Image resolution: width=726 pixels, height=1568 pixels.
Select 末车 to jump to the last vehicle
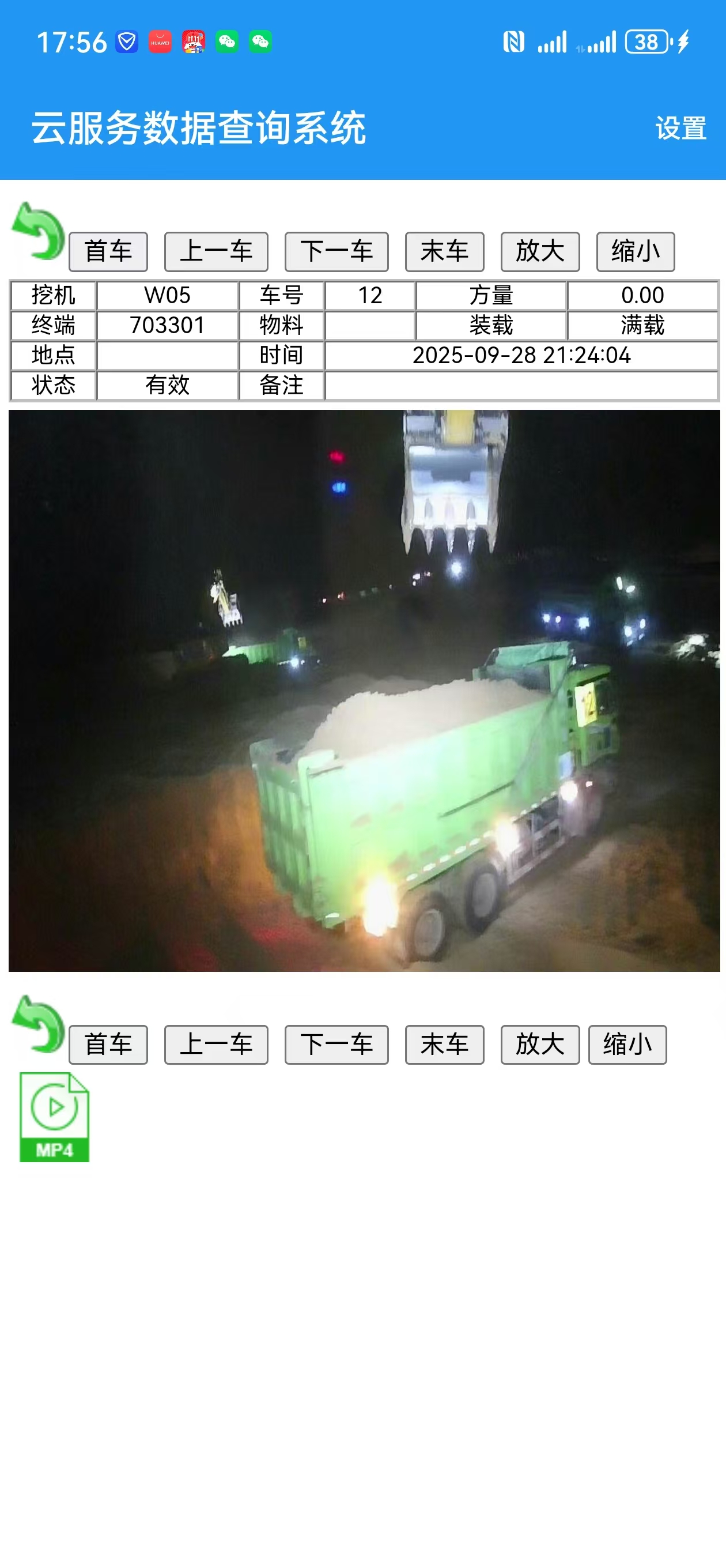(444, 251)
